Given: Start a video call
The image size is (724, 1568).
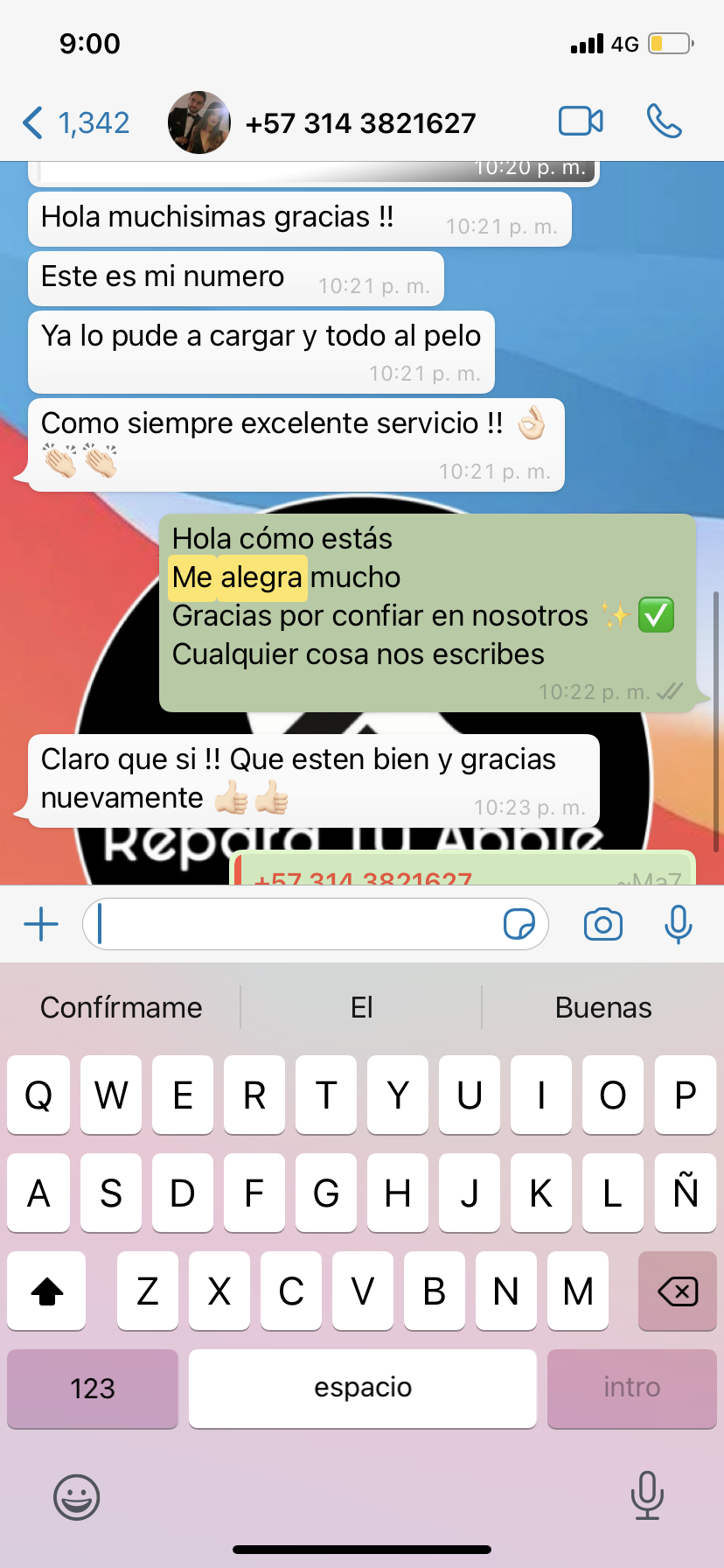Looking at the screenshot, I should 581,122.
